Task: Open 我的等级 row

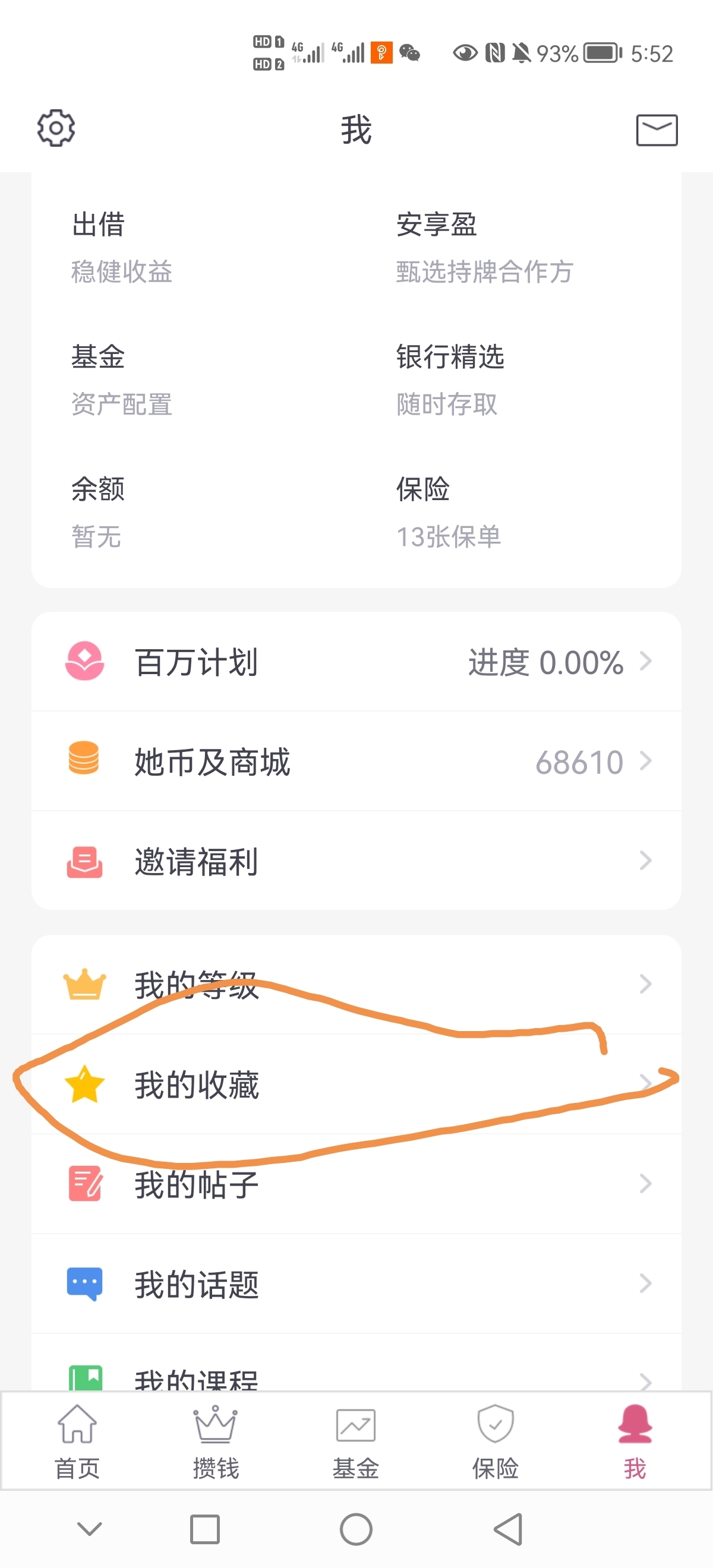Action: tap(356, 985)
